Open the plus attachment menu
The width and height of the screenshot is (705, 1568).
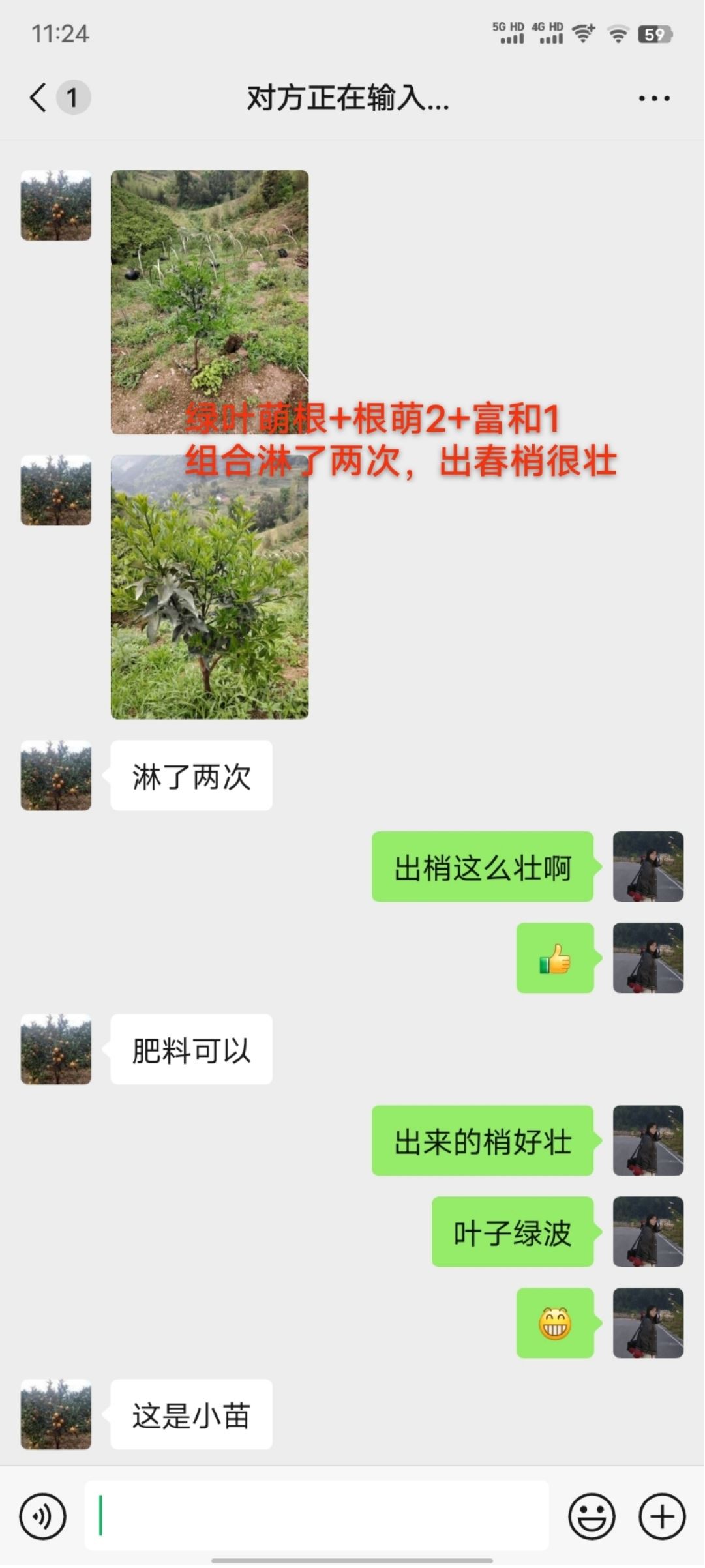662,1516
